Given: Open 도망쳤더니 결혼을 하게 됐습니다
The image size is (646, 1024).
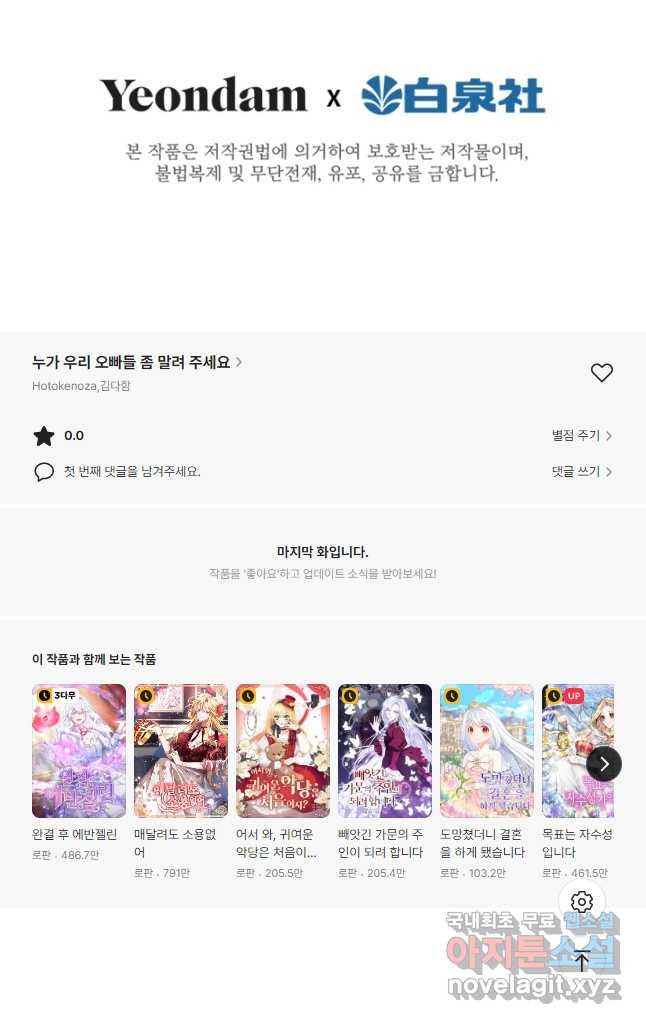Looking at the screenshot, I should pyautogui.click(x=487, y=751).
